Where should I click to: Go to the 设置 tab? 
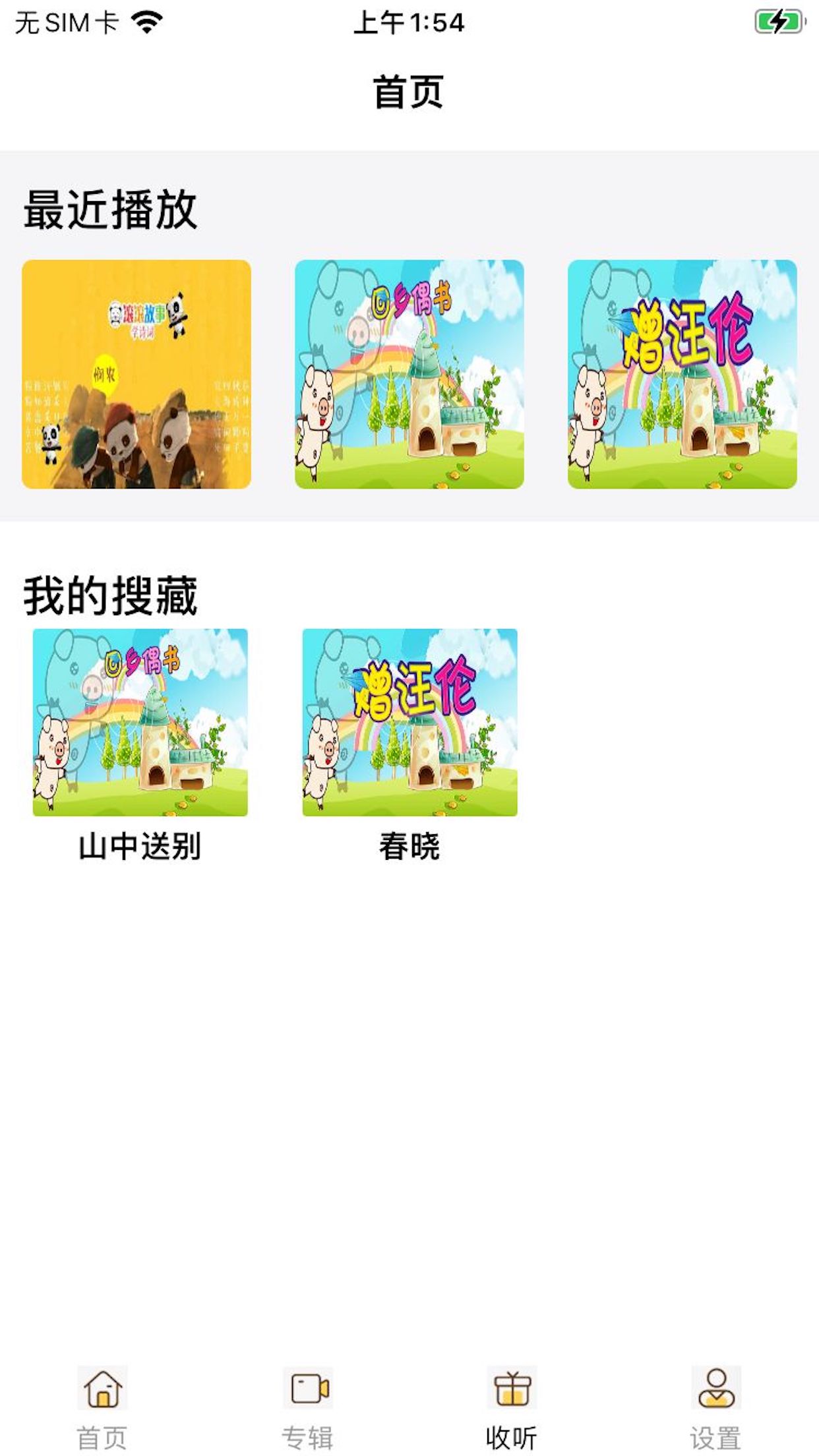716,1409
